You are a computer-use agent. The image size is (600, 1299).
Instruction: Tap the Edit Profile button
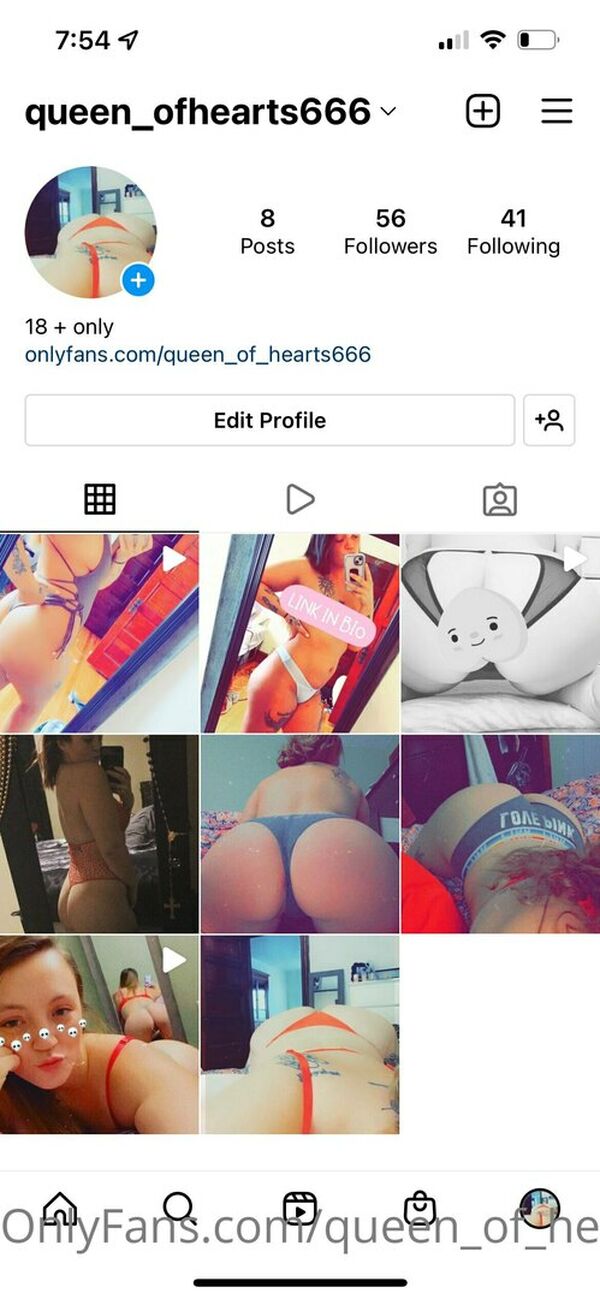269,420
